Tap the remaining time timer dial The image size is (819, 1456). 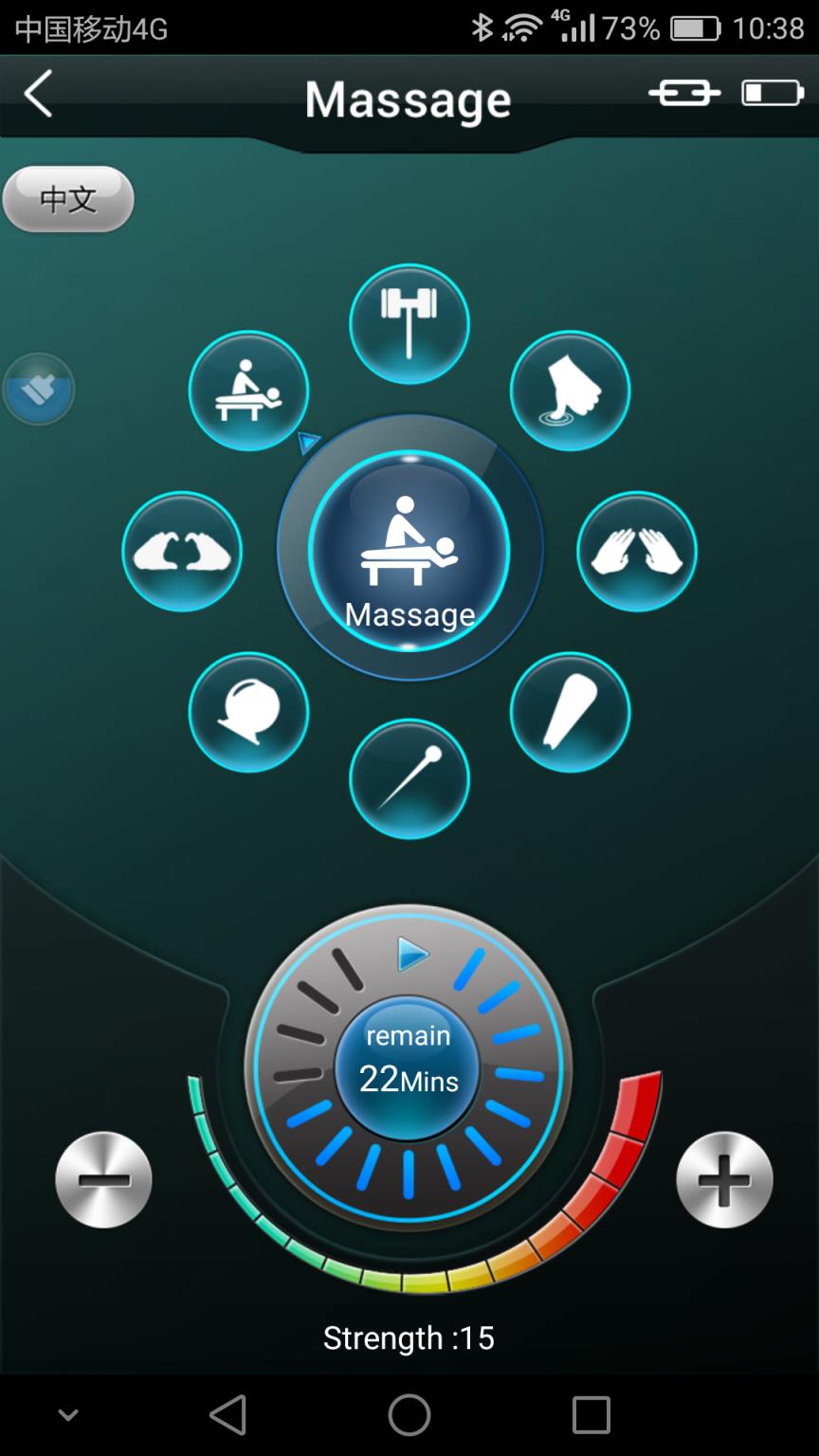click(409, 1068)
